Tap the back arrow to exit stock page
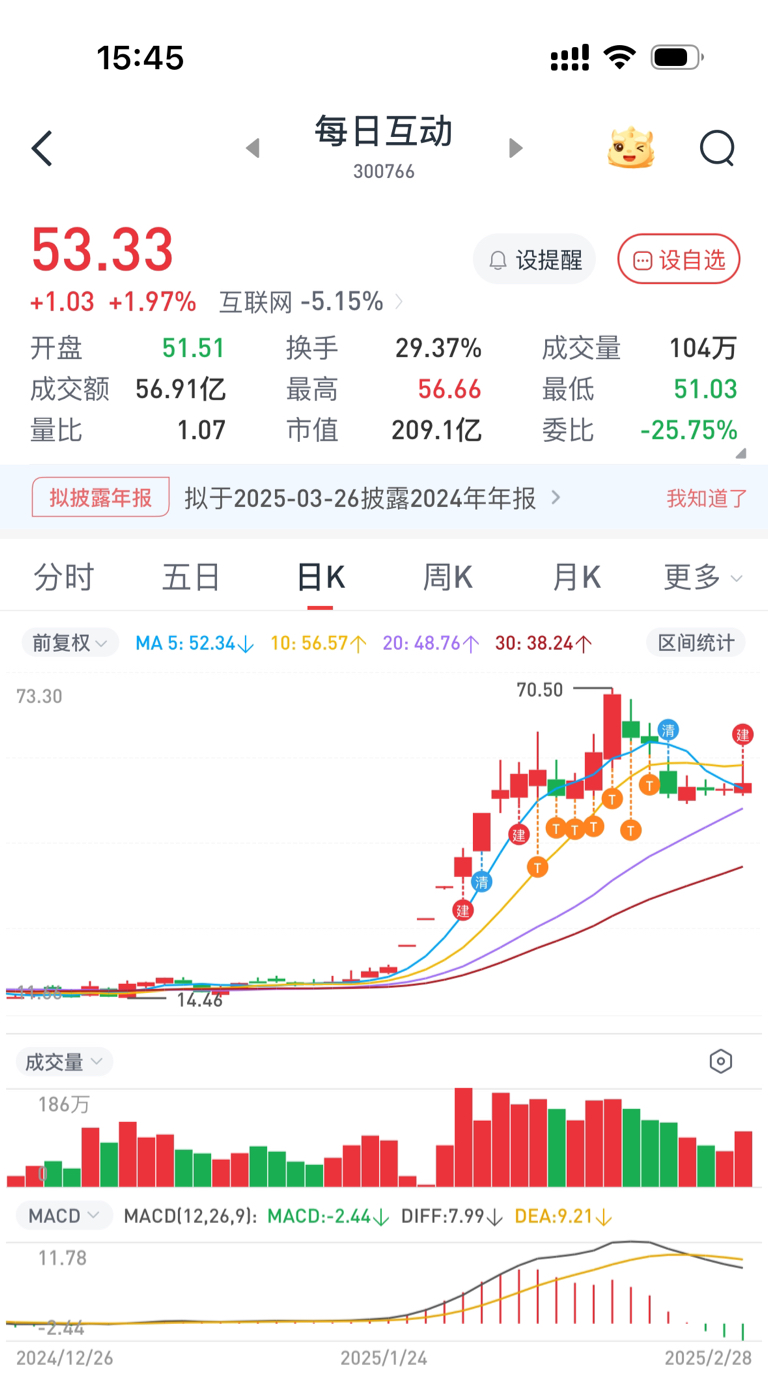This screenshot has width=769, height=1382. 41,147
